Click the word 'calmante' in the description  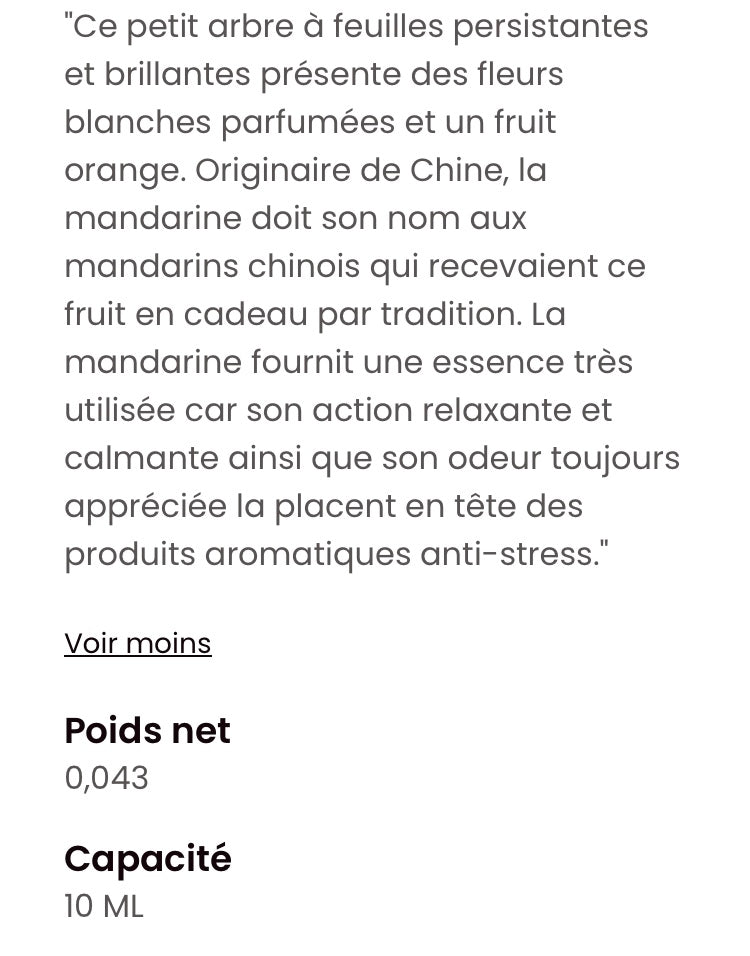[x=140, y=458]
